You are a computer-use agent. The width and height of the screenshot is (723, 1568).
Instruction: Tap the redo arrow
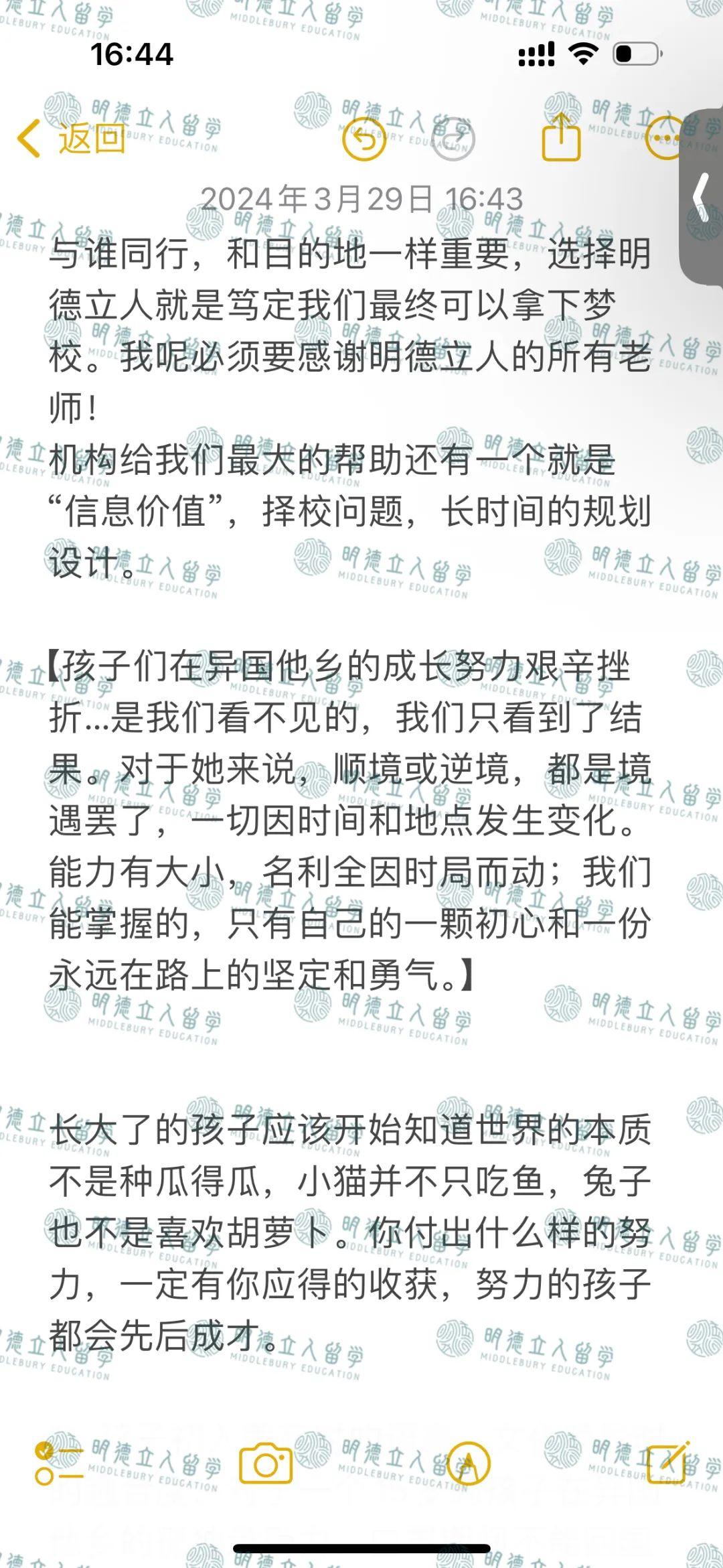click(x=453, y=139)
